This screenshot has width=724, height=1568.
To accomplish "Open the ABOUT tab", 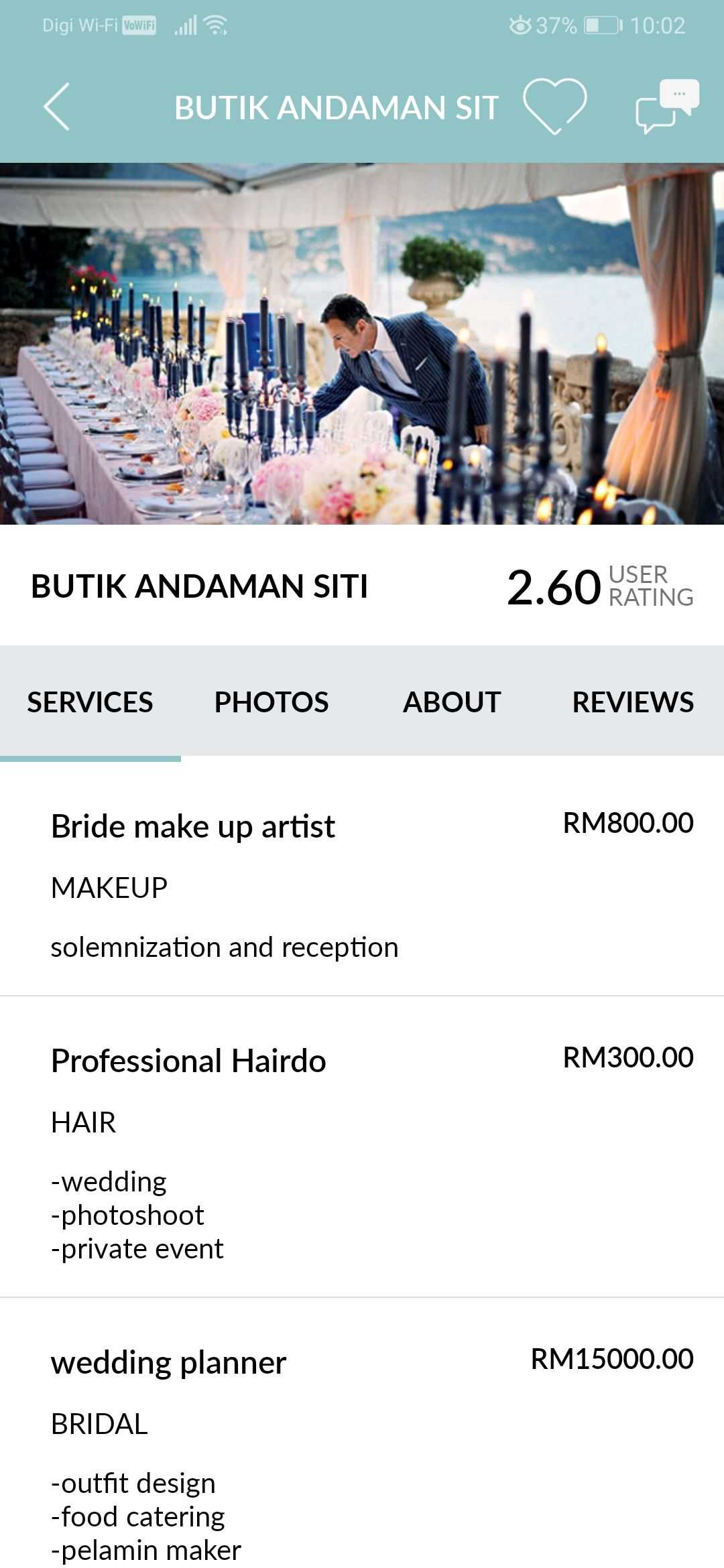I will pos(451,702).
